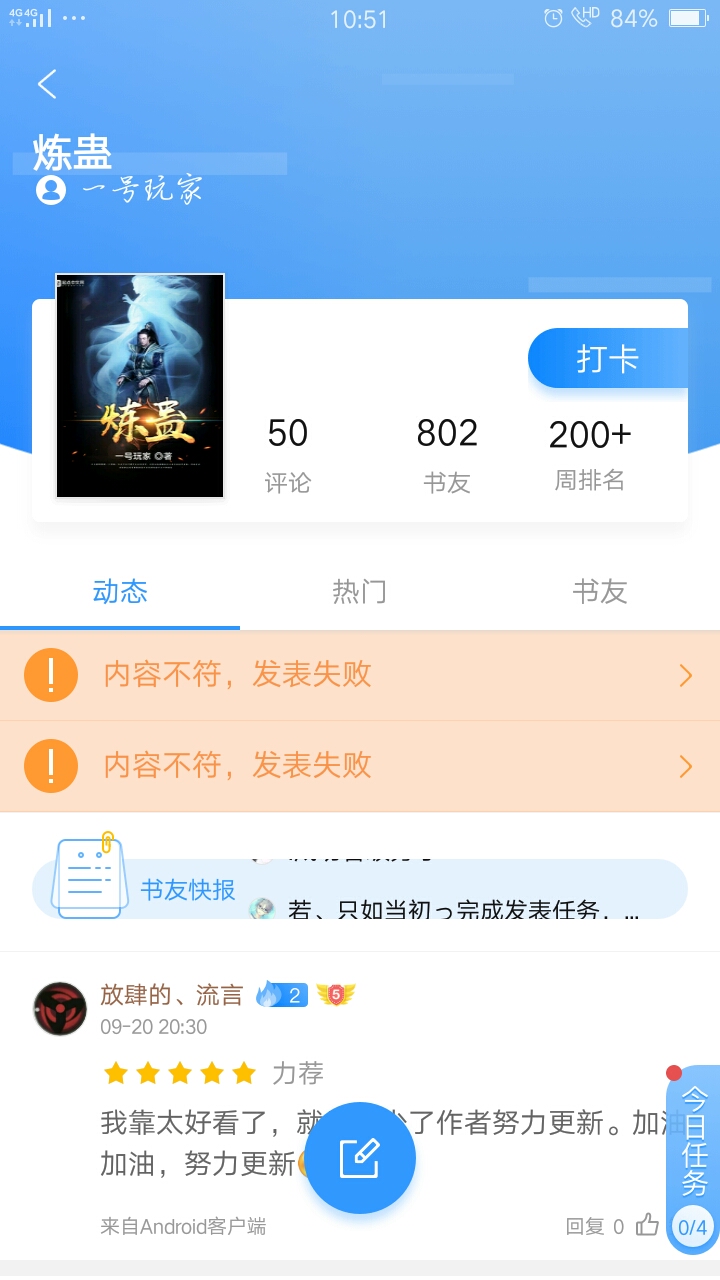Viewport: 720px width, 1280px height.
Task: Open the first 内容不符，发表失败 notice
Action: pyautogui.click(x=360, y=675)
